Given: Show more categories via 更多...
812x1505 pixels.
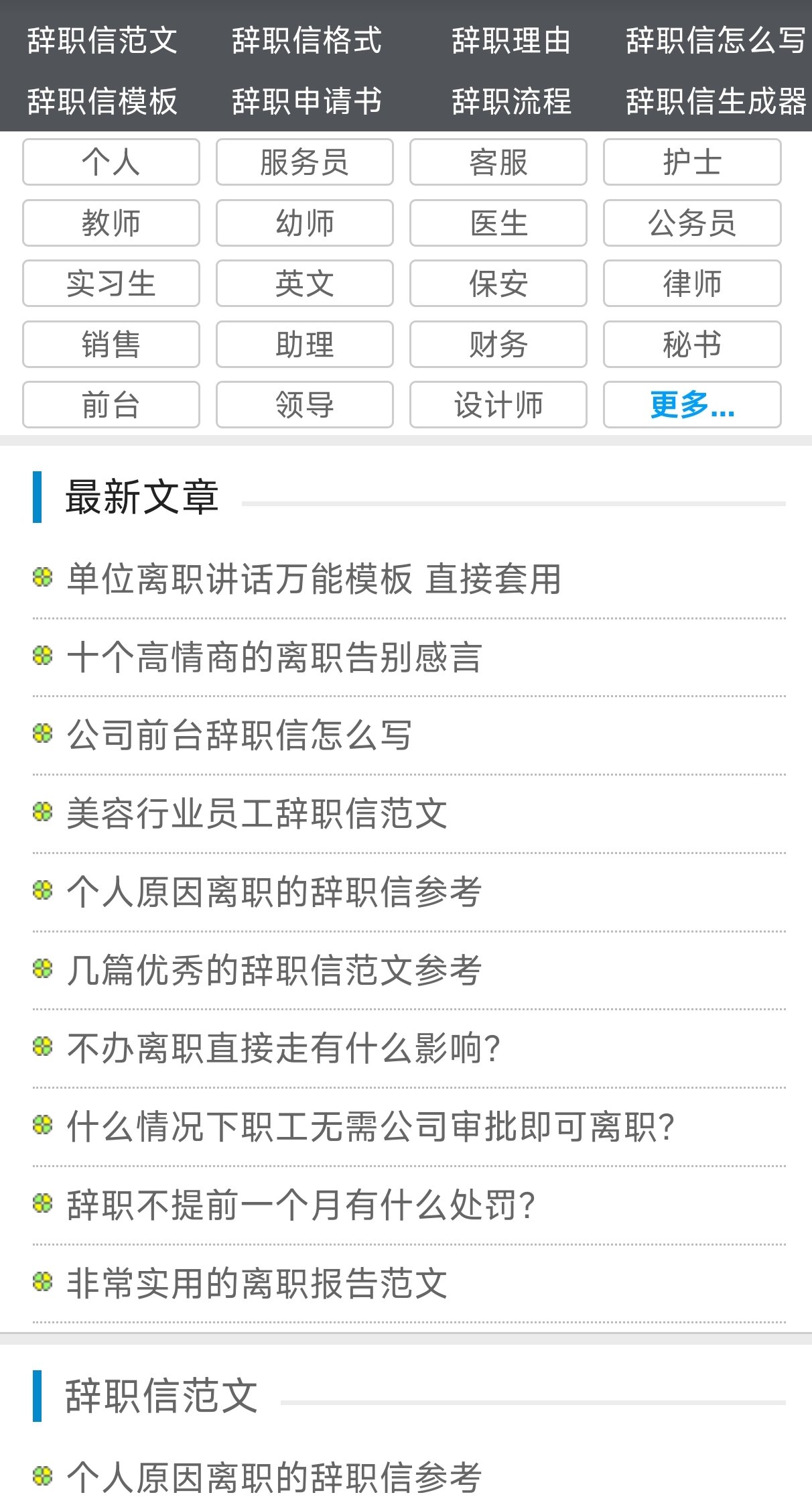Looking at the screenshot, I should pyautogui.click(x=692, y=405).
